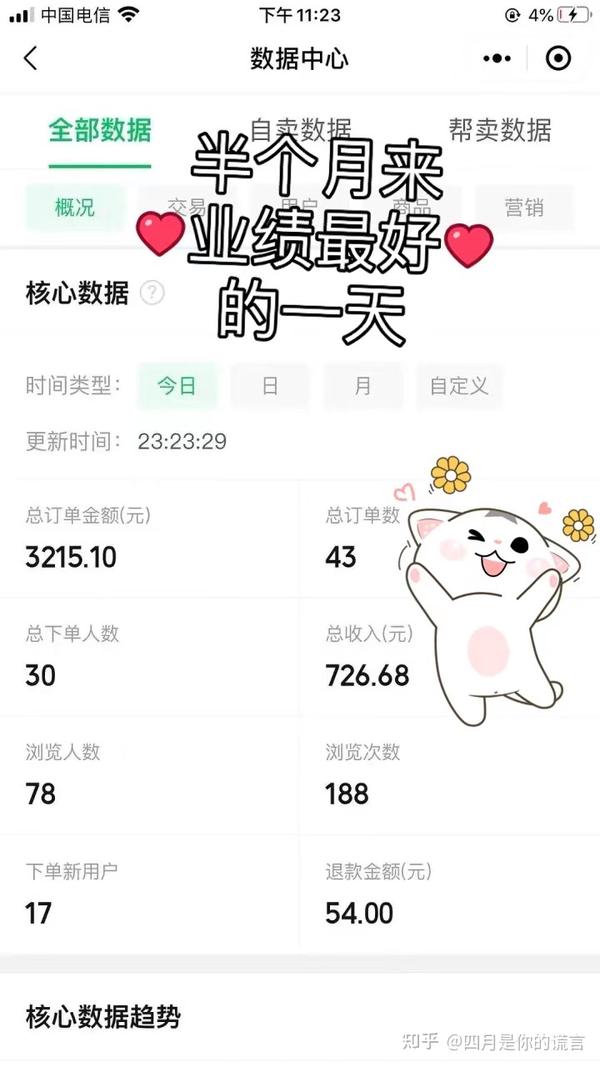Open the help icon beside 核心数据
The width and height of the screenshot is (600, 1067).
coord(152,293)
